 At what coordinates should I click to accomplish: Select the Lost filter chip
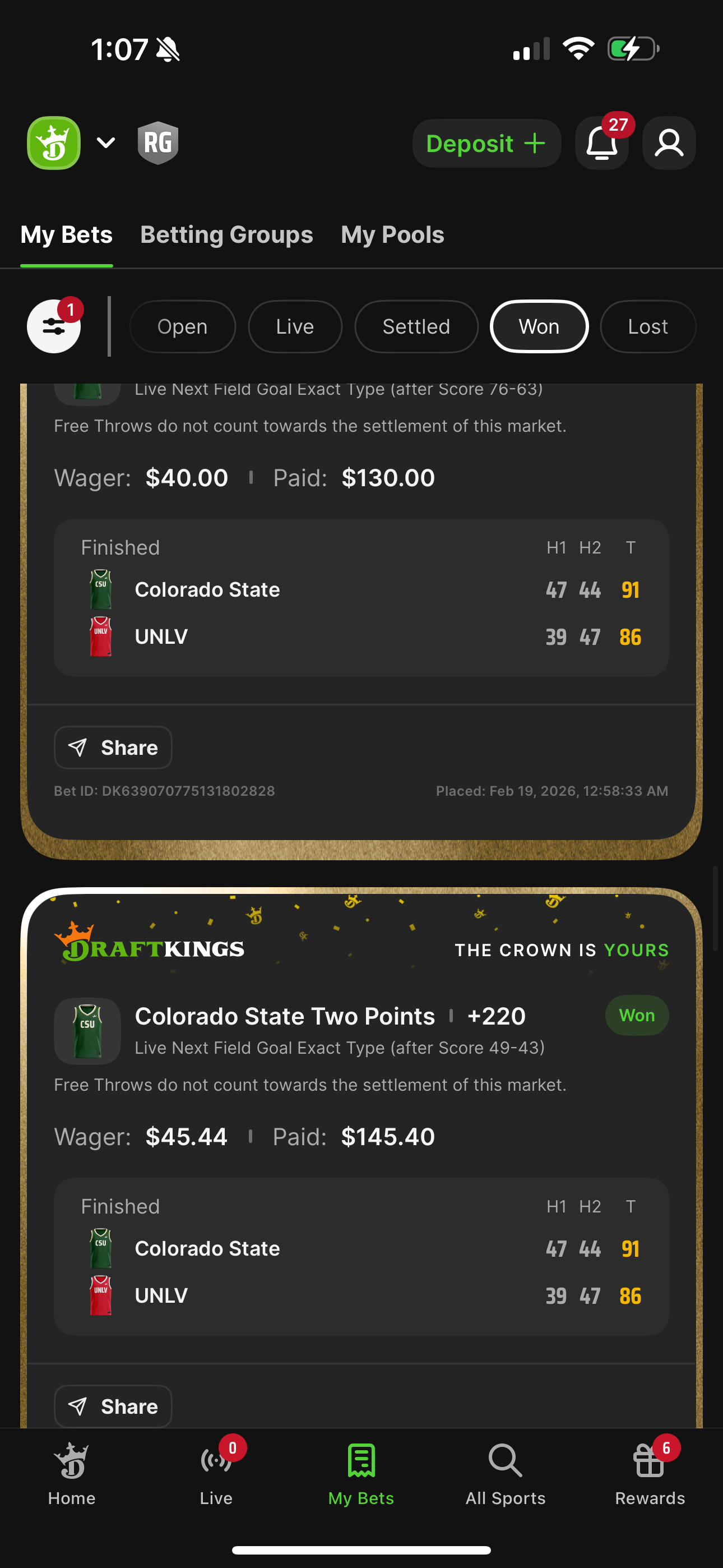[647, 327]
